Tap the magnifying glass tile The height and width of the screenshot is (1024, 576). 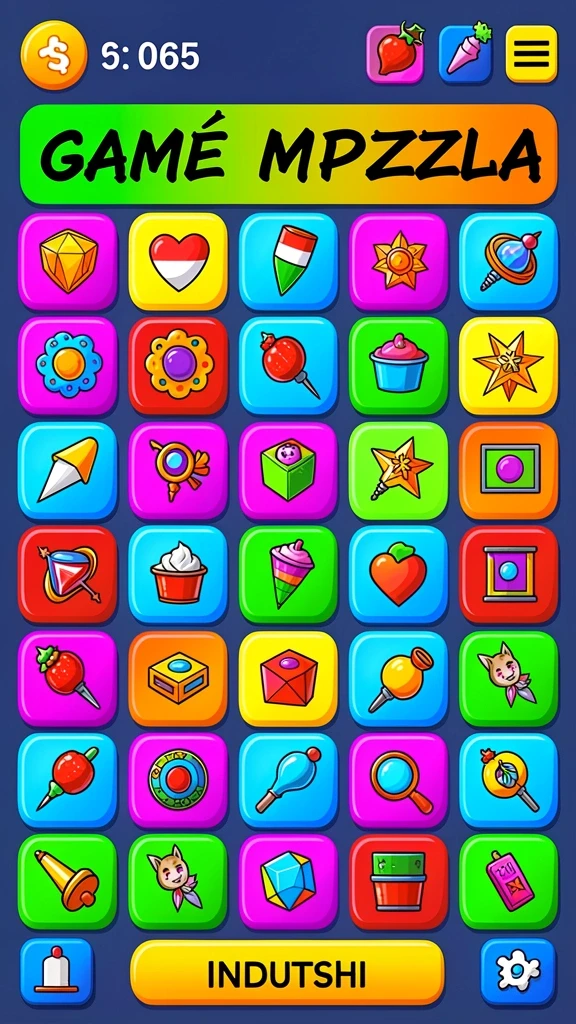coord(398,781)
